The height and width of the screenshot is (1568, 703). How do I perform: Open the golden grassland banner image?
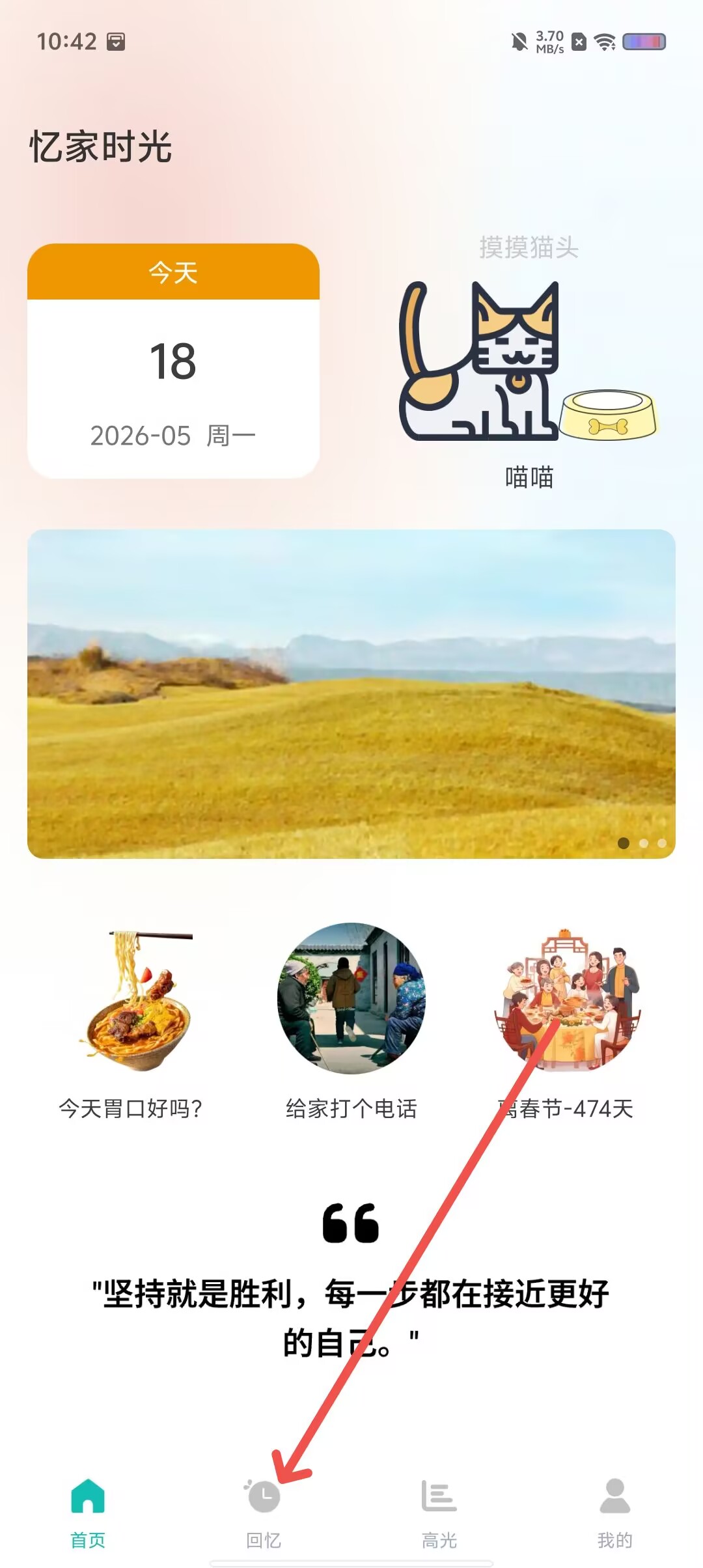click(x=351, y=693)
